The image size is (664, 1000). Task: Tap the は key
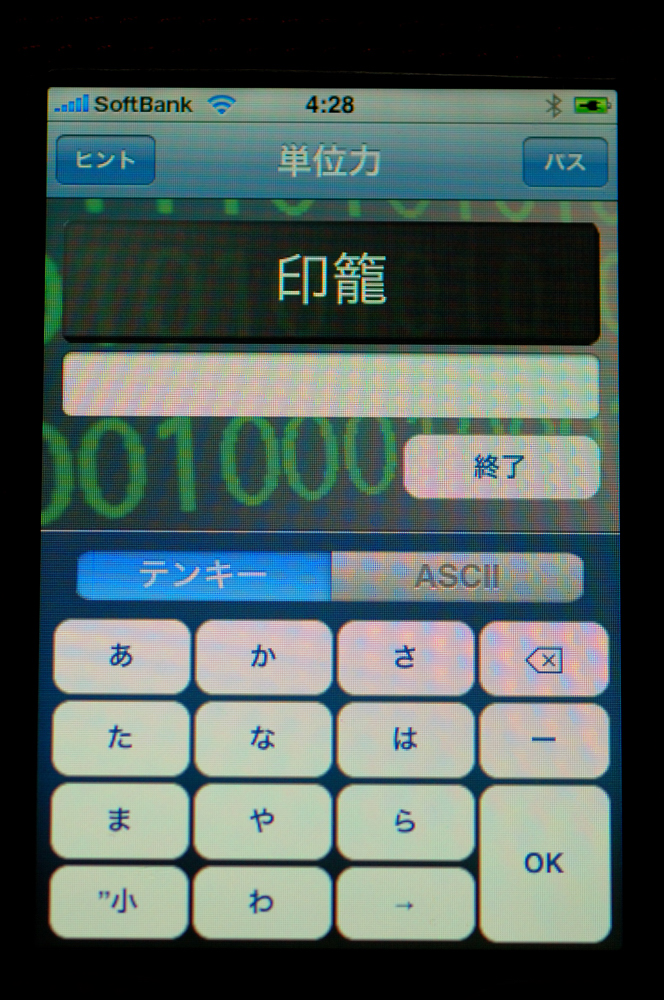point(405,739)
